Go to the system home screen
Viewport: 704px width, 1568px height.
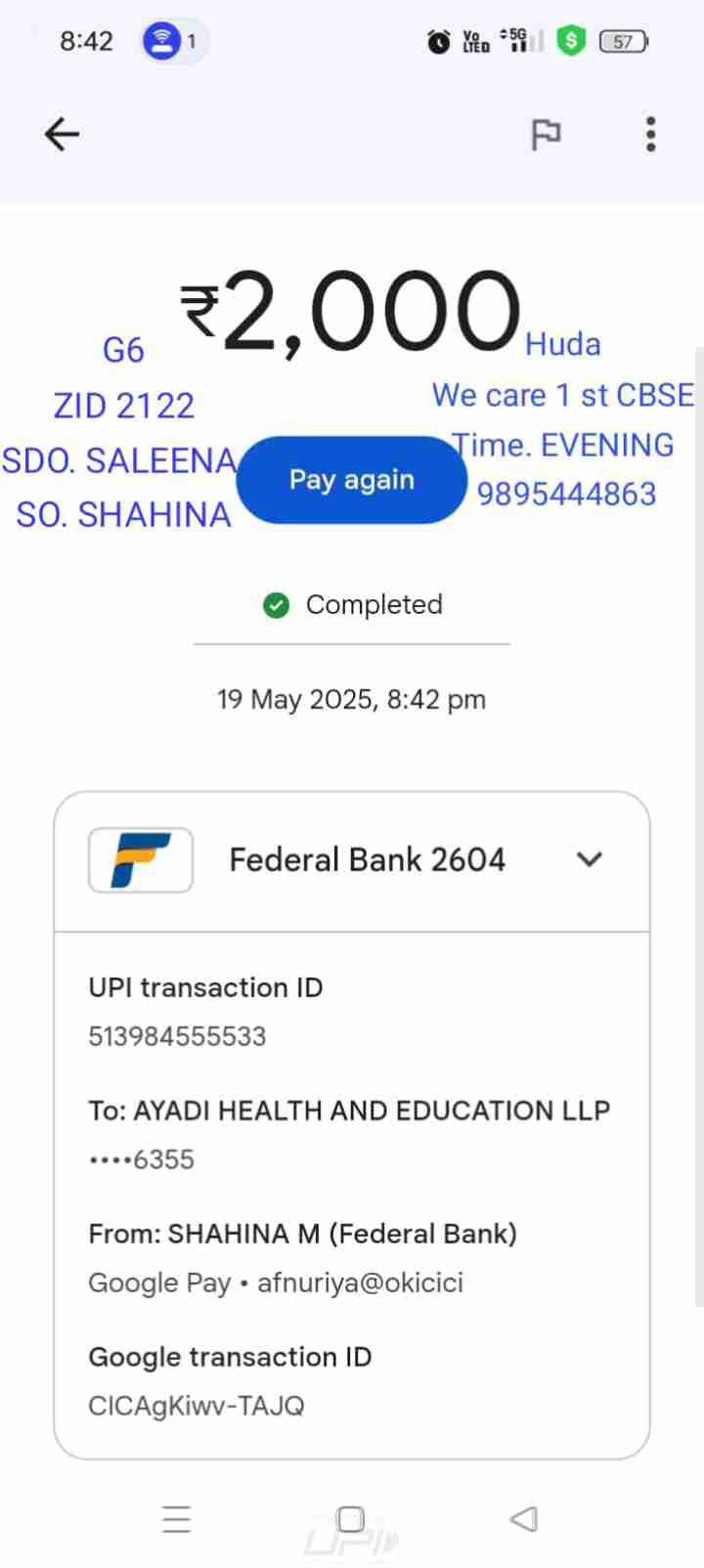(350, 1518)
